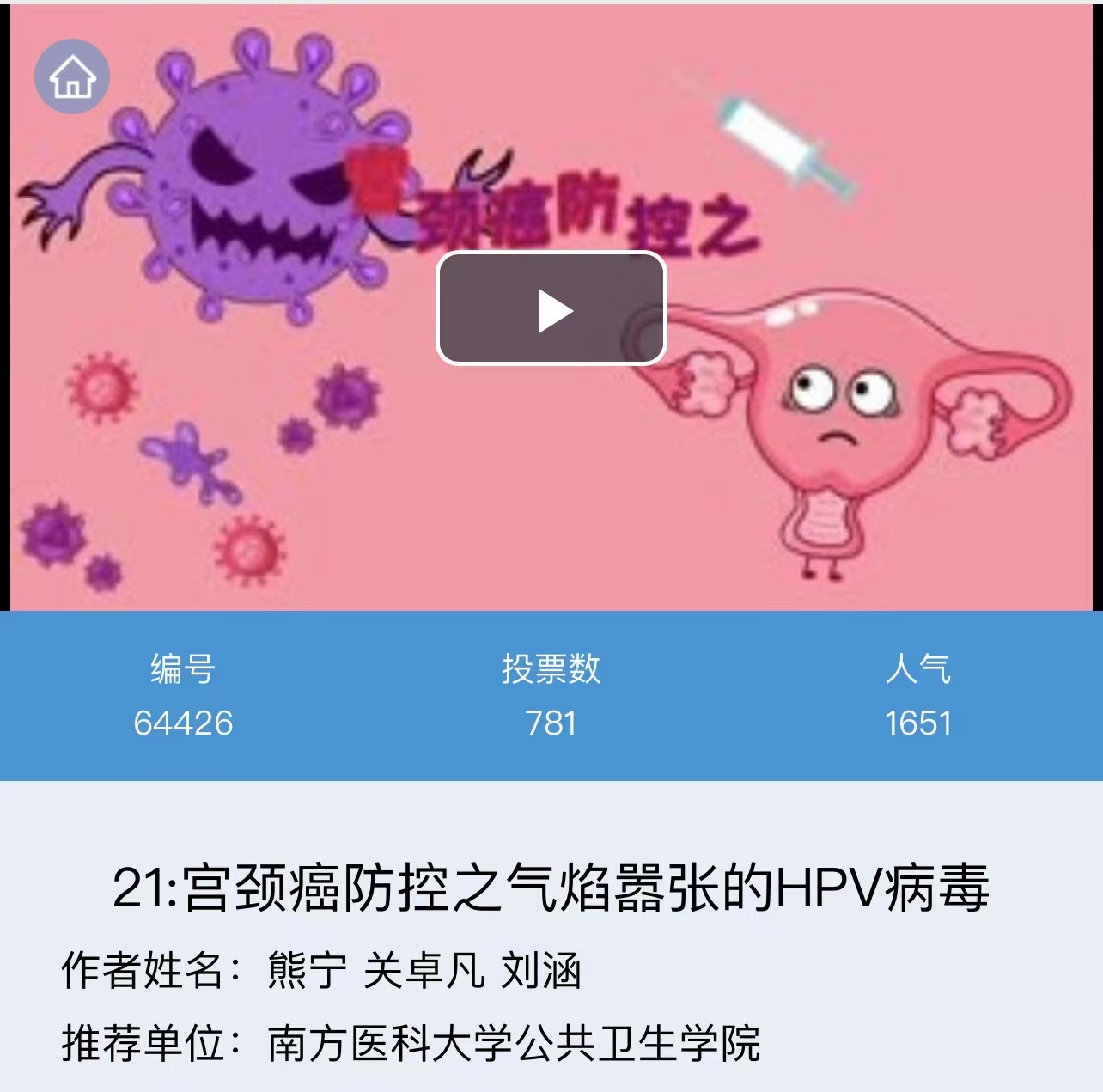Tap the home icon on the video
The height and width of the screenshot is (1092, 1103).
(72, 76)
